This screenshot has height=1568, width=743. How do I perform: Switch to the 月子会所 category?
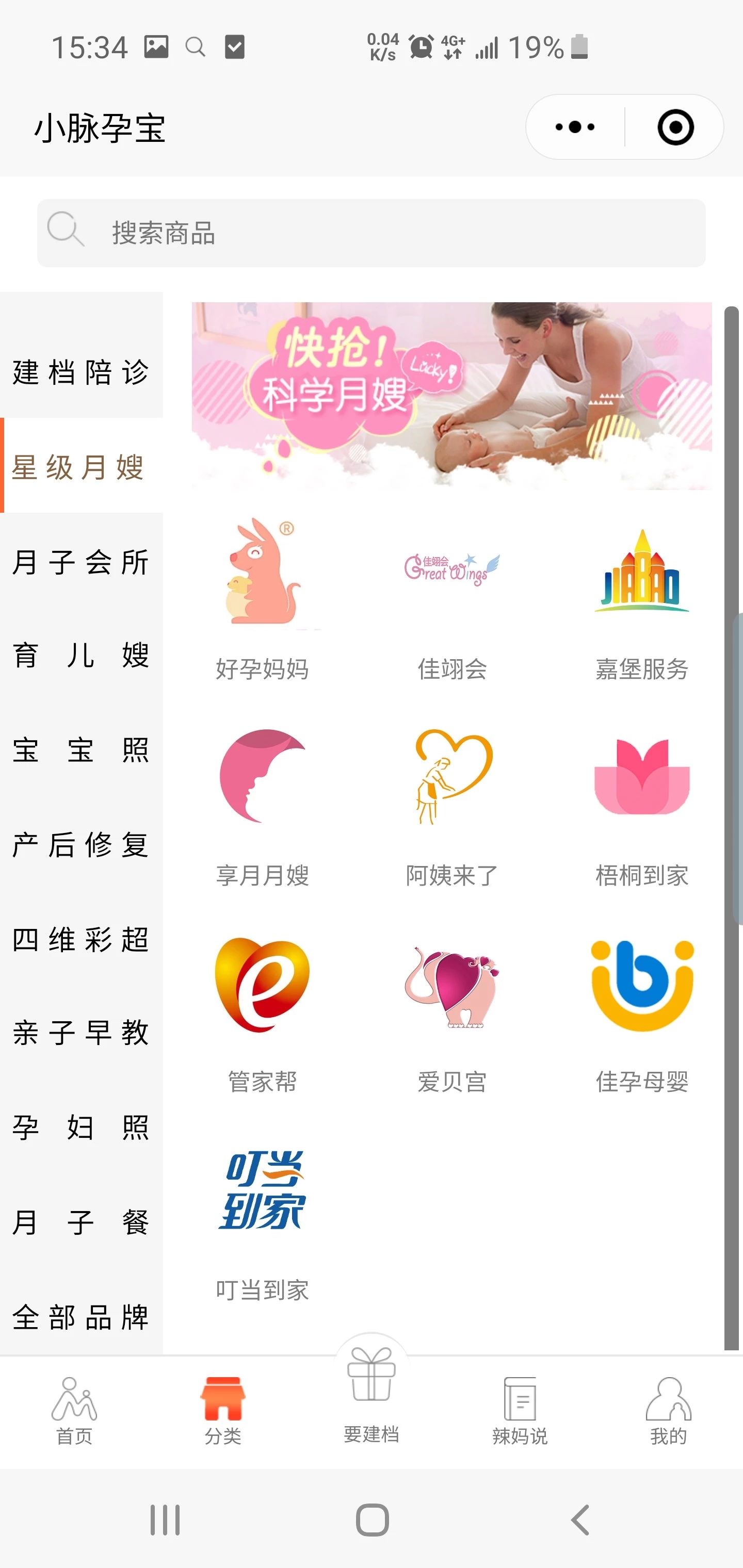(81, 561)
